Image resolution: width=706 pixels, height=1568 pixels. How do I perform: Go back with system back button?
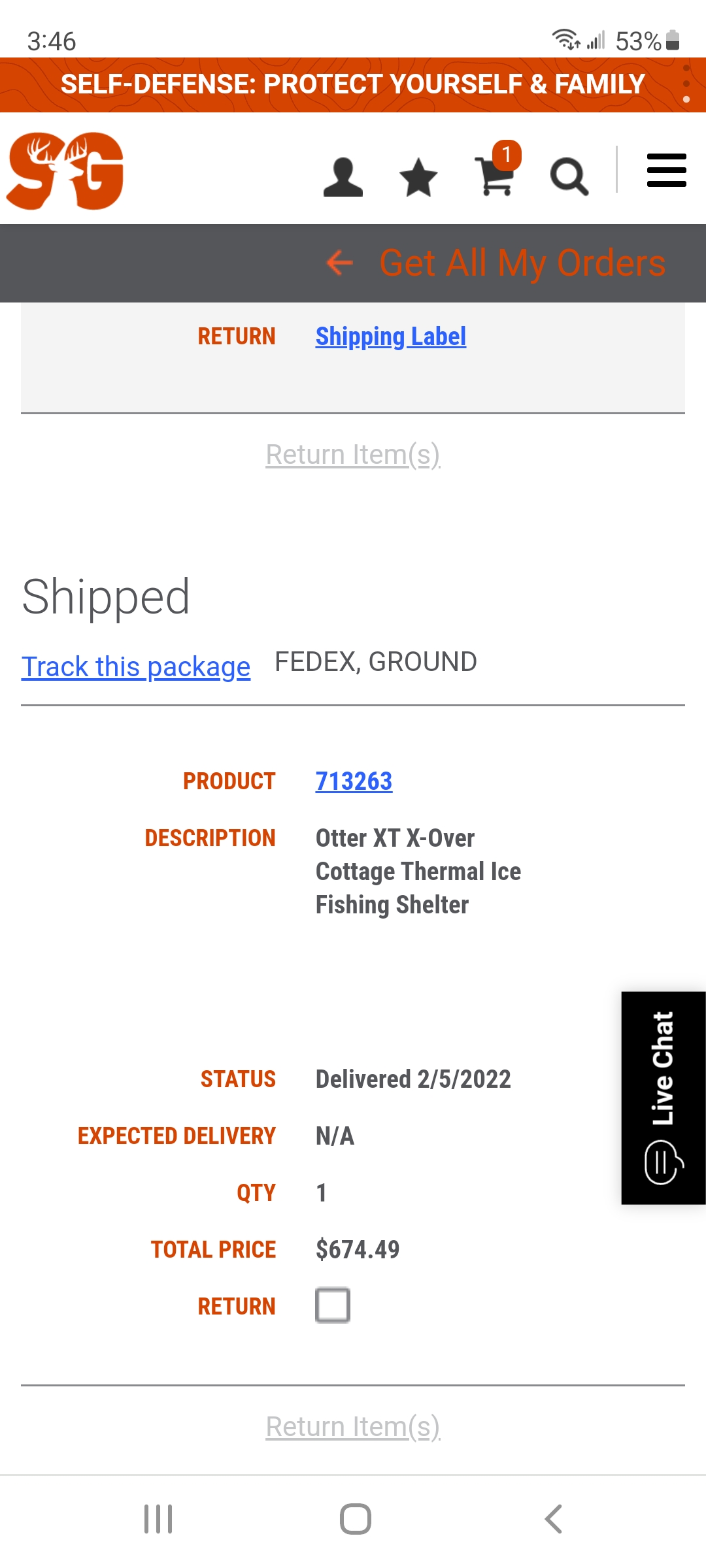[553, 1519]
